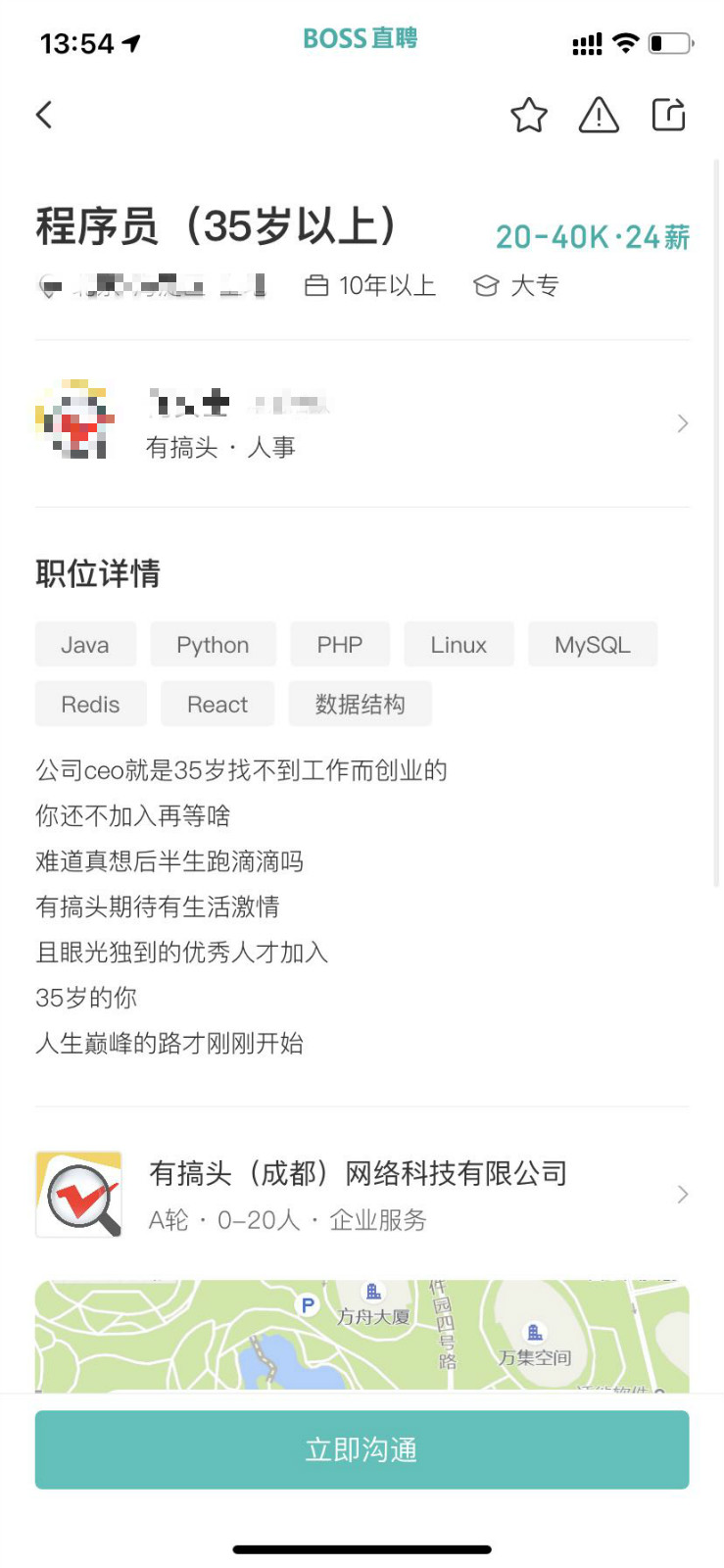Open the 有搞头（成都）网络科技有限公司 company page
This screenshot has height=1568, width=724.
[x=362, y=1195]
